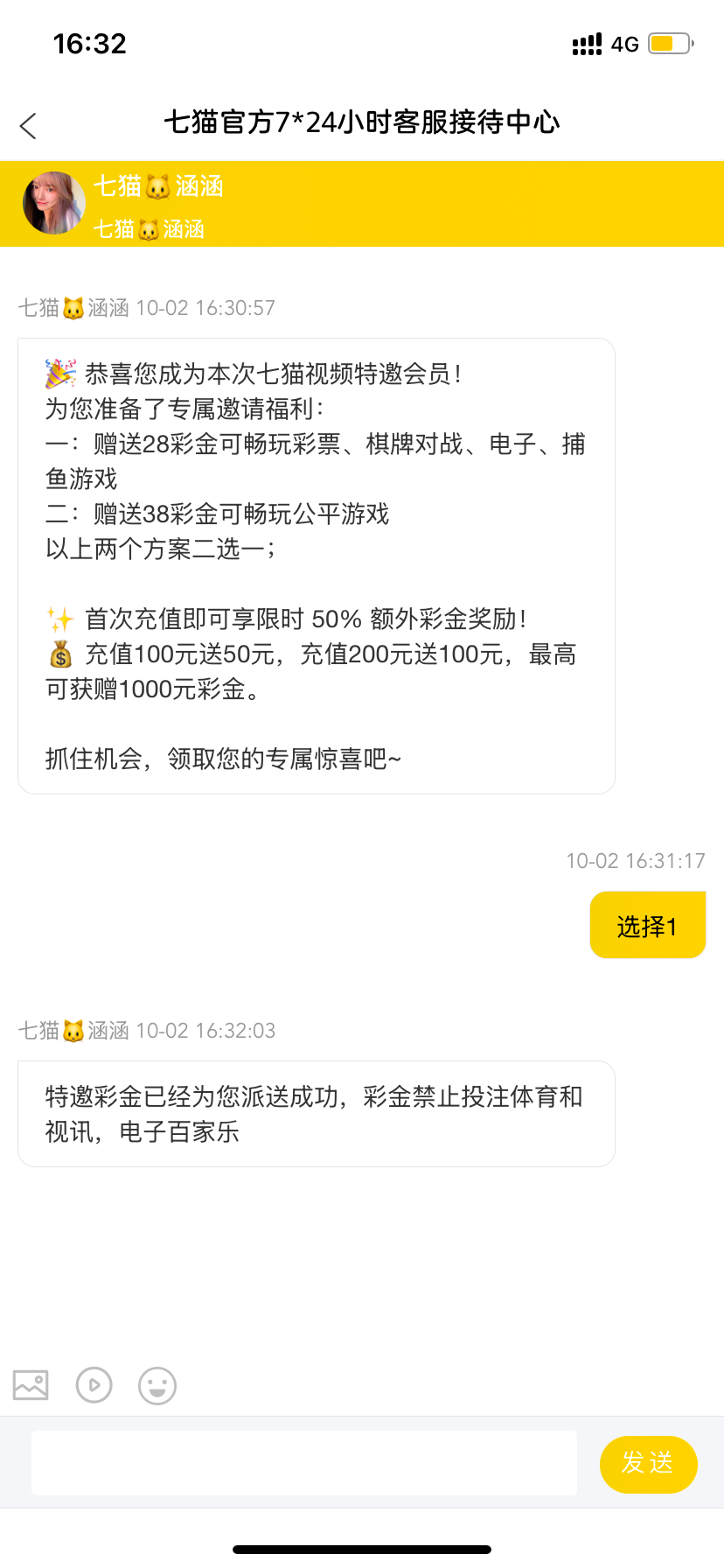
Task: Attach a video with the play icon
Action: 94,1385
